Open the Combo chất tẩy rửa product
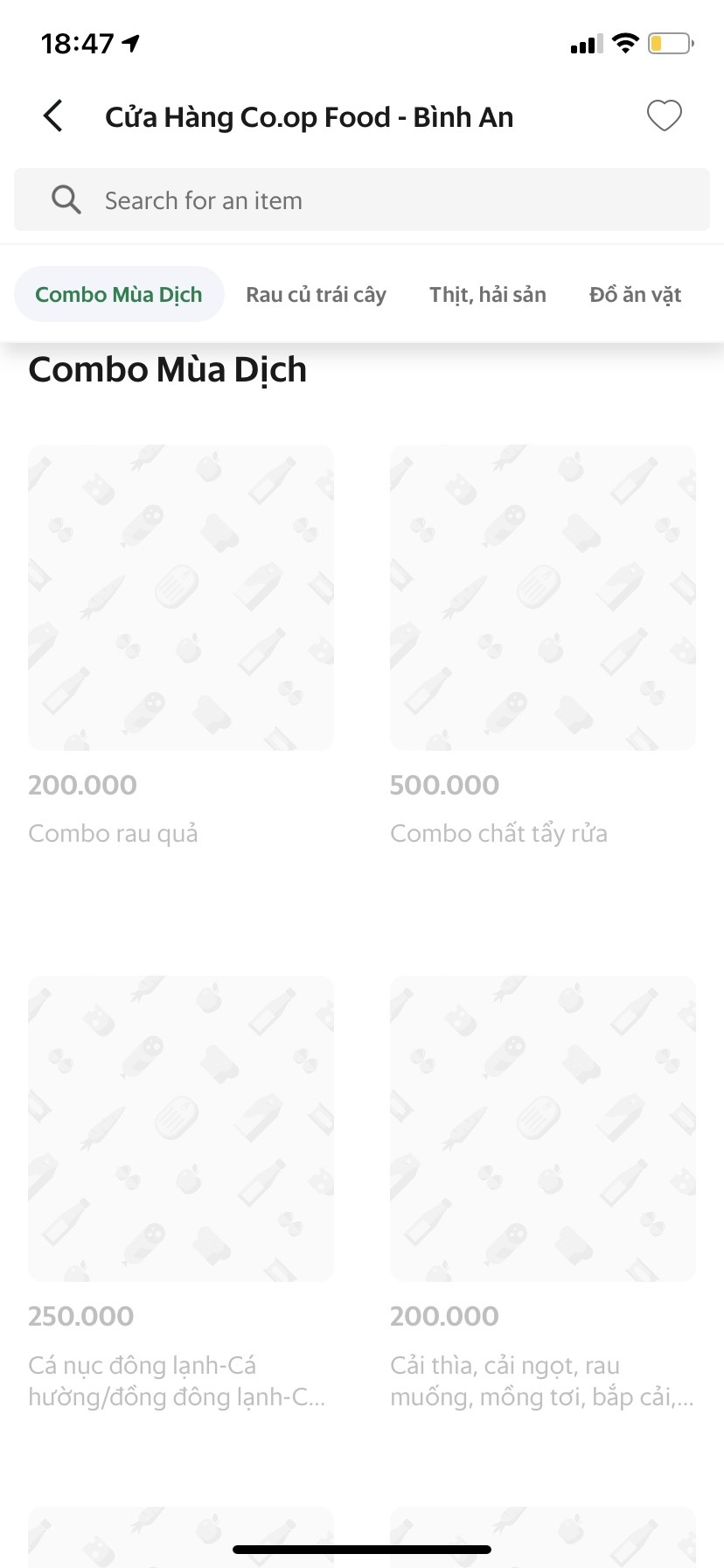The image size is (724, 1568). [542, 598]
